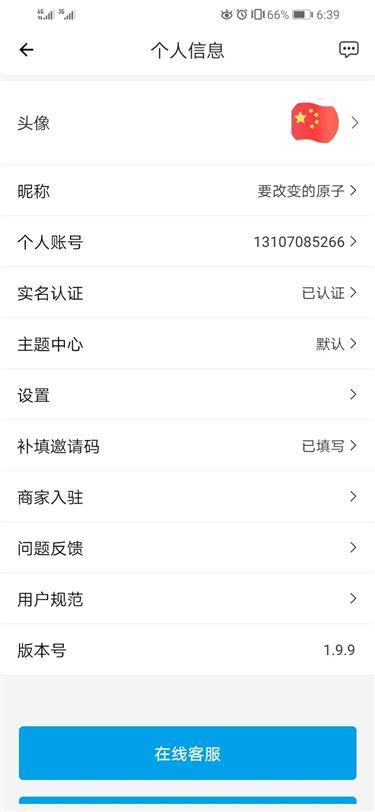Open the 个人账号 account row
The image size is (375, 812).
188,242
